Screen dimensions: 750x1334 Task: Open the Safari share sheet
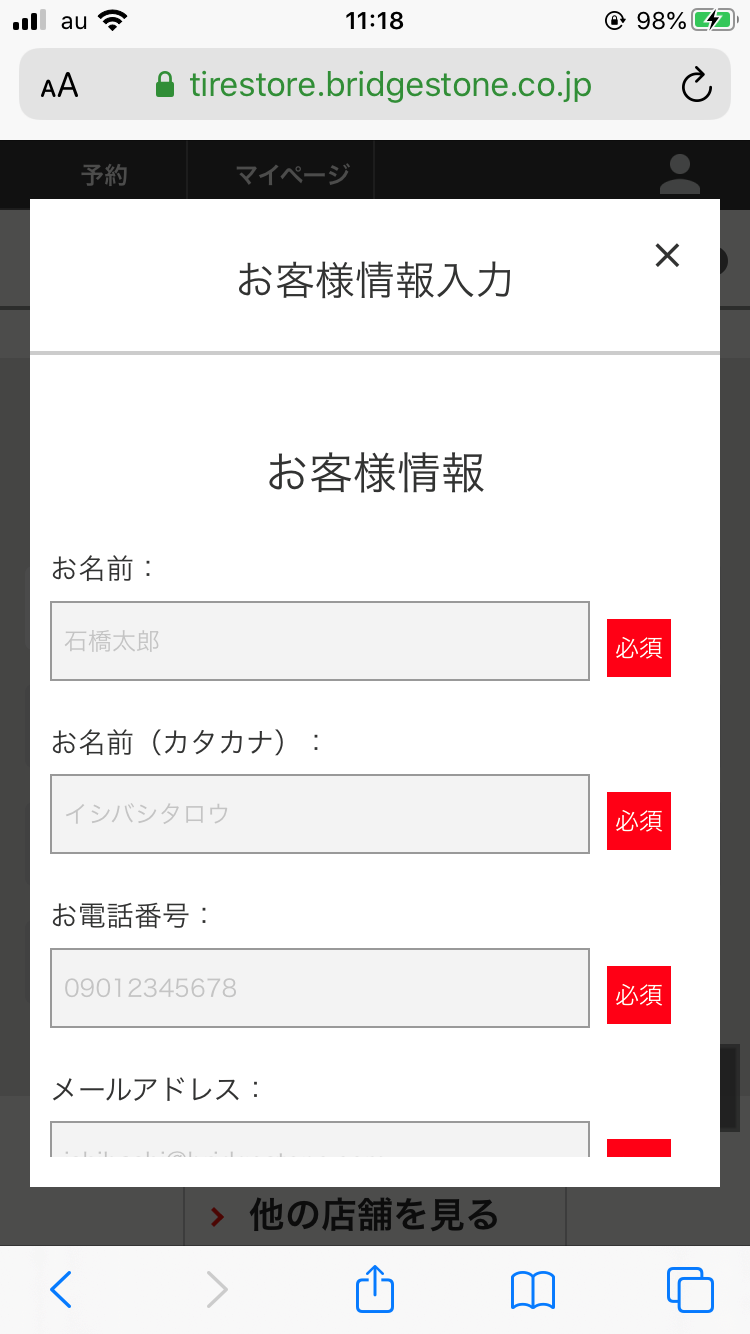[375, 1289]
